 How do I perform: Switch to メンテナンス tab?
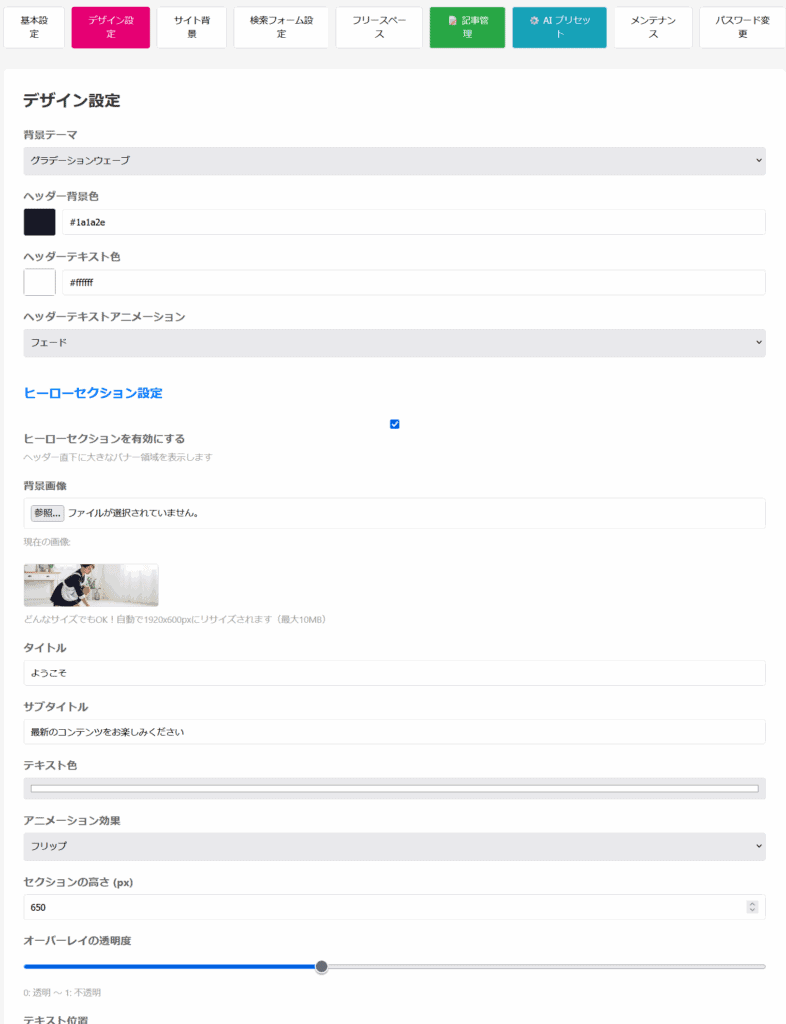click(x=652, y=27)
